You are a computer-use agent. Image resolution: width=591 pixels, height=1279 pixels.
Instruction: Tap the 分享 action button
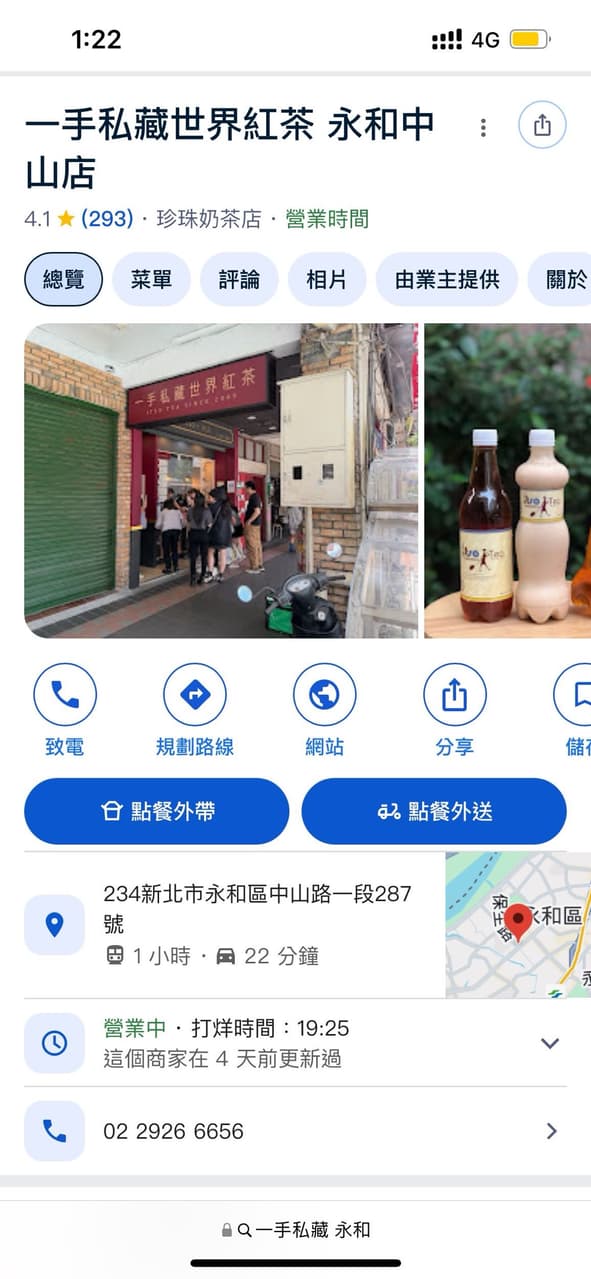pyautogui.click(x=454, y=710)
